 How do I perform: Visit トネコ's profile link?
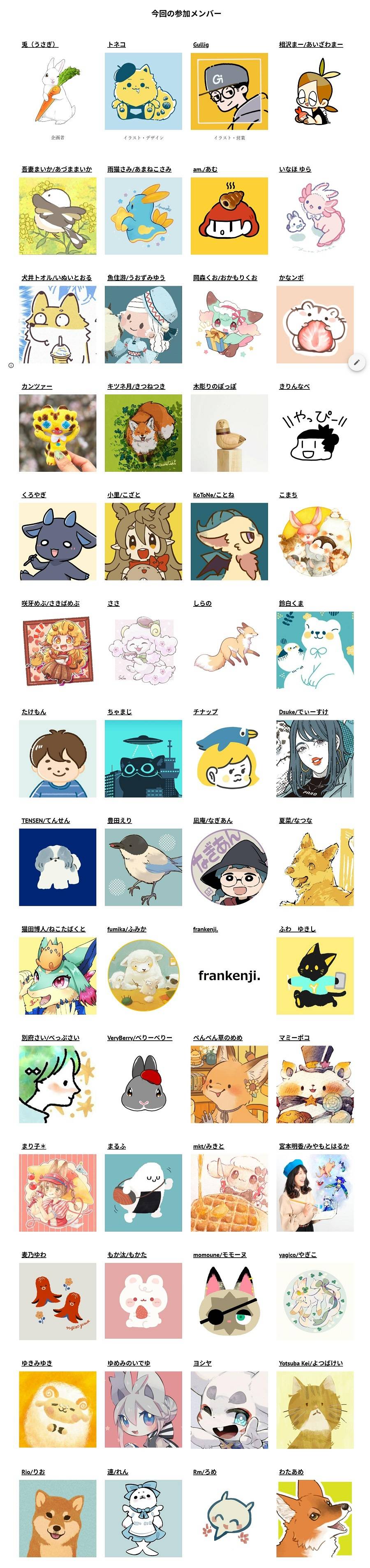coord(117,44)
